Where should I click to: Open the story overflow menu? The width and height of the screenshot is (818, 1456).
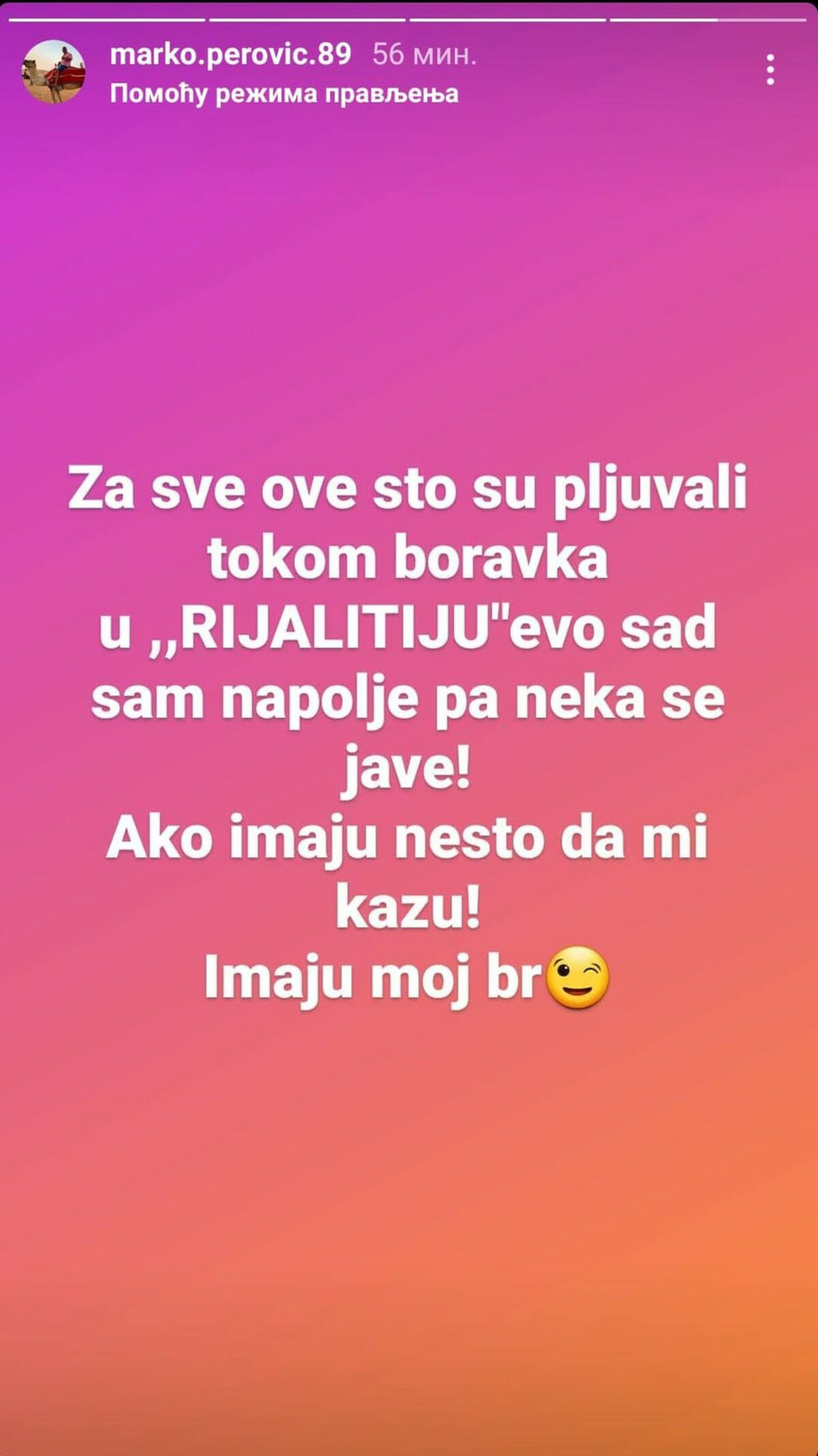click(770, 70)
